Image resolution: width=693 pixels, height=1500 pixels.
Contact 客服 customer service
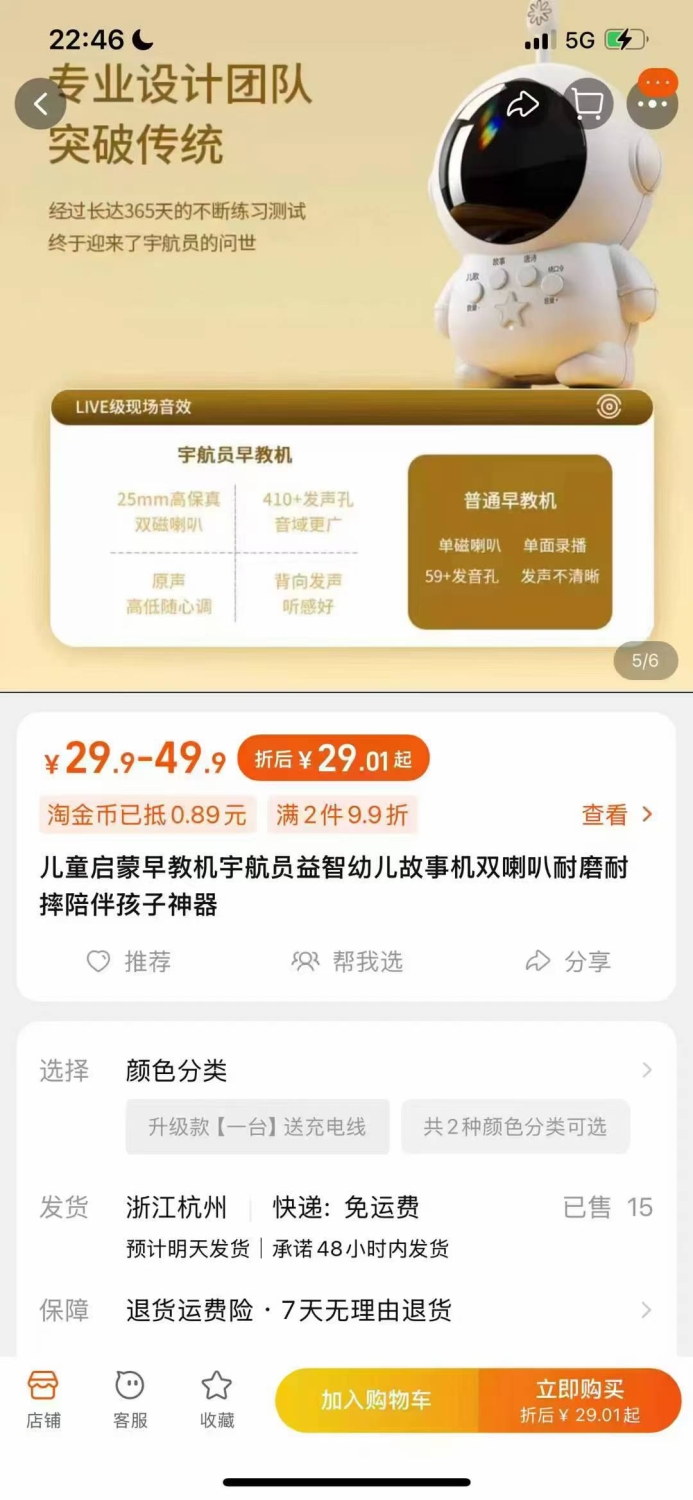click(x=130, y=1399)
